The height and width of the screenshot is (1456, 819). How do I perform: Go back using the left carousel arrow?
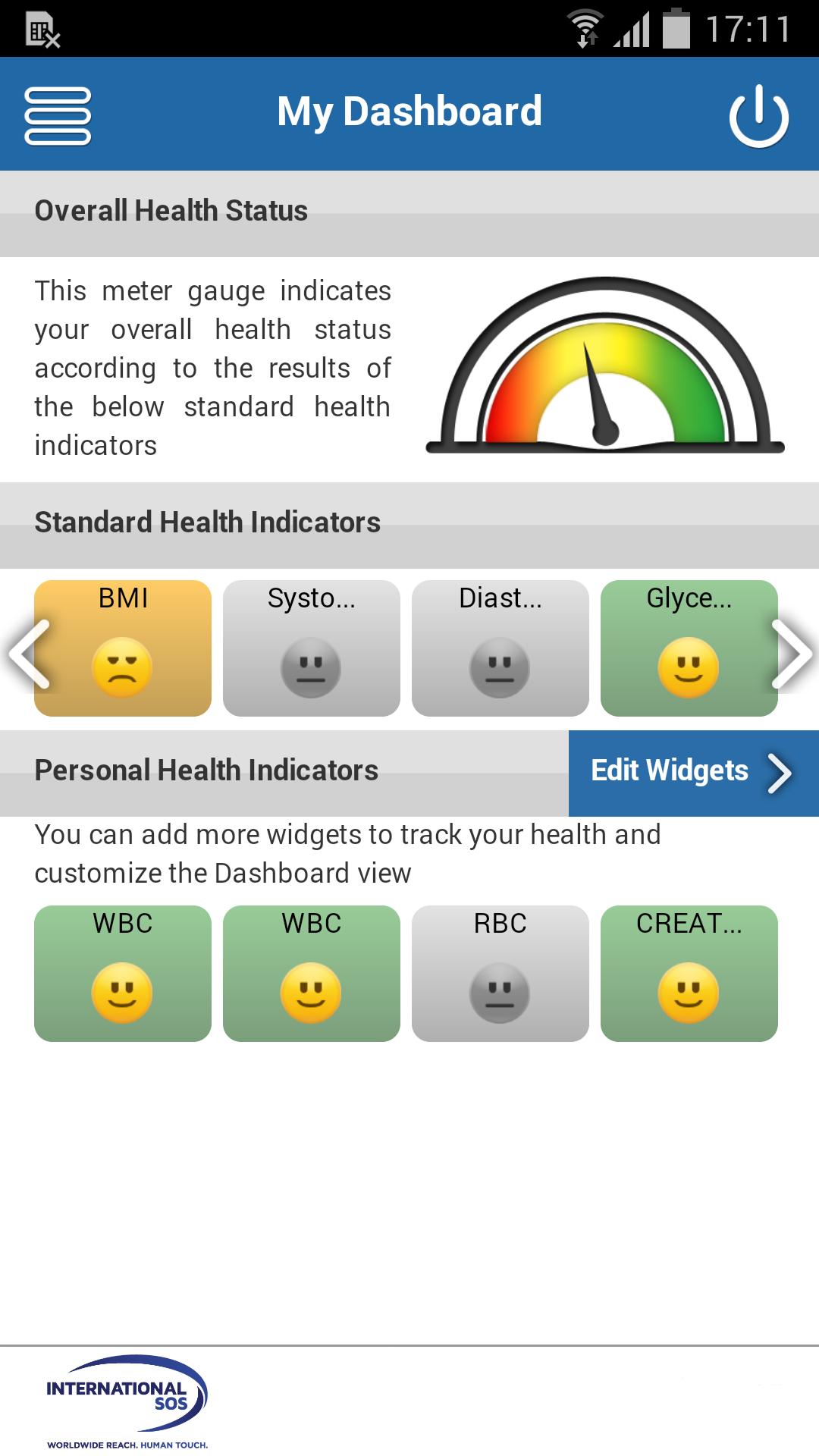pos(28,654)
